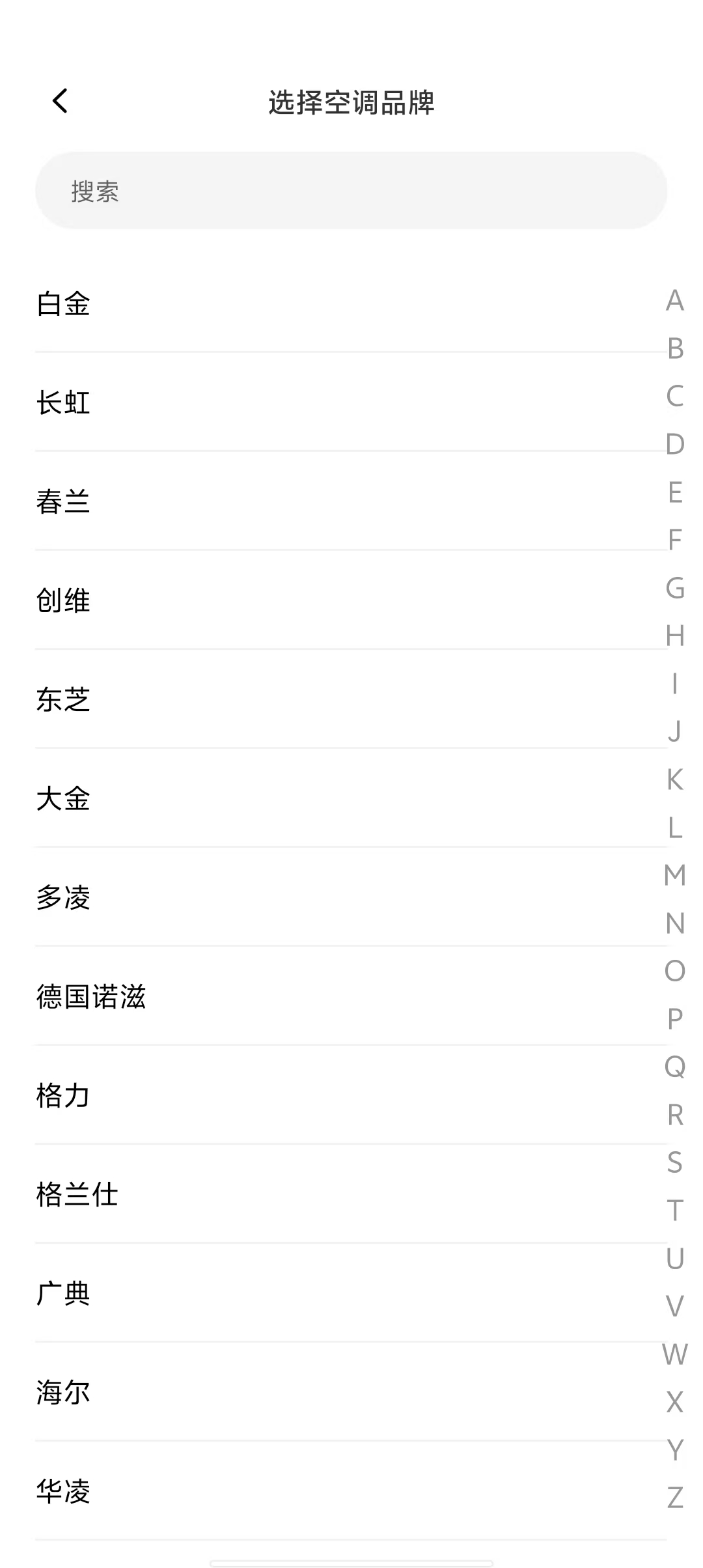Choose the 大金 brand
Viewport: 703px width, 1568px height.
coord(64,798)
